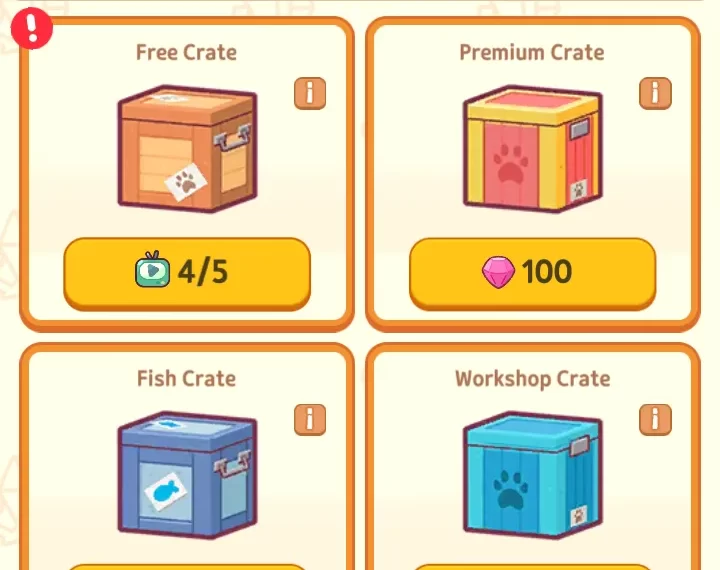Open Free Crate info icon

pos(310,94)
